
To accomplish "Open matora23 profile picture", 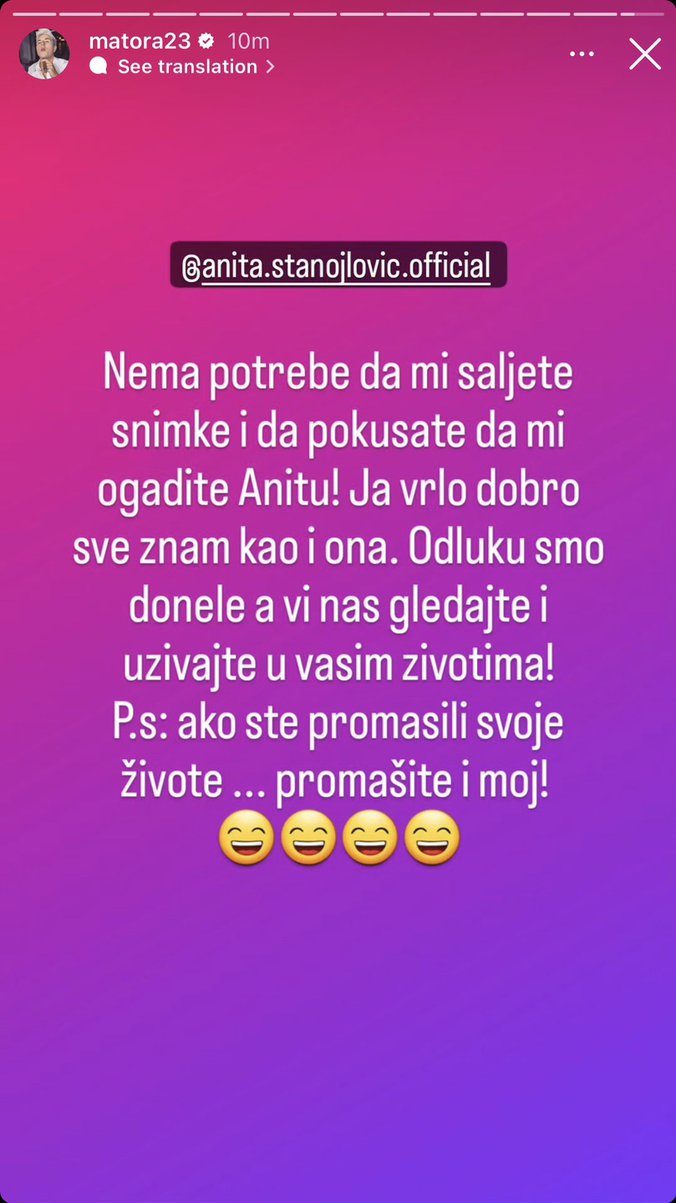I will pos(43,53).
